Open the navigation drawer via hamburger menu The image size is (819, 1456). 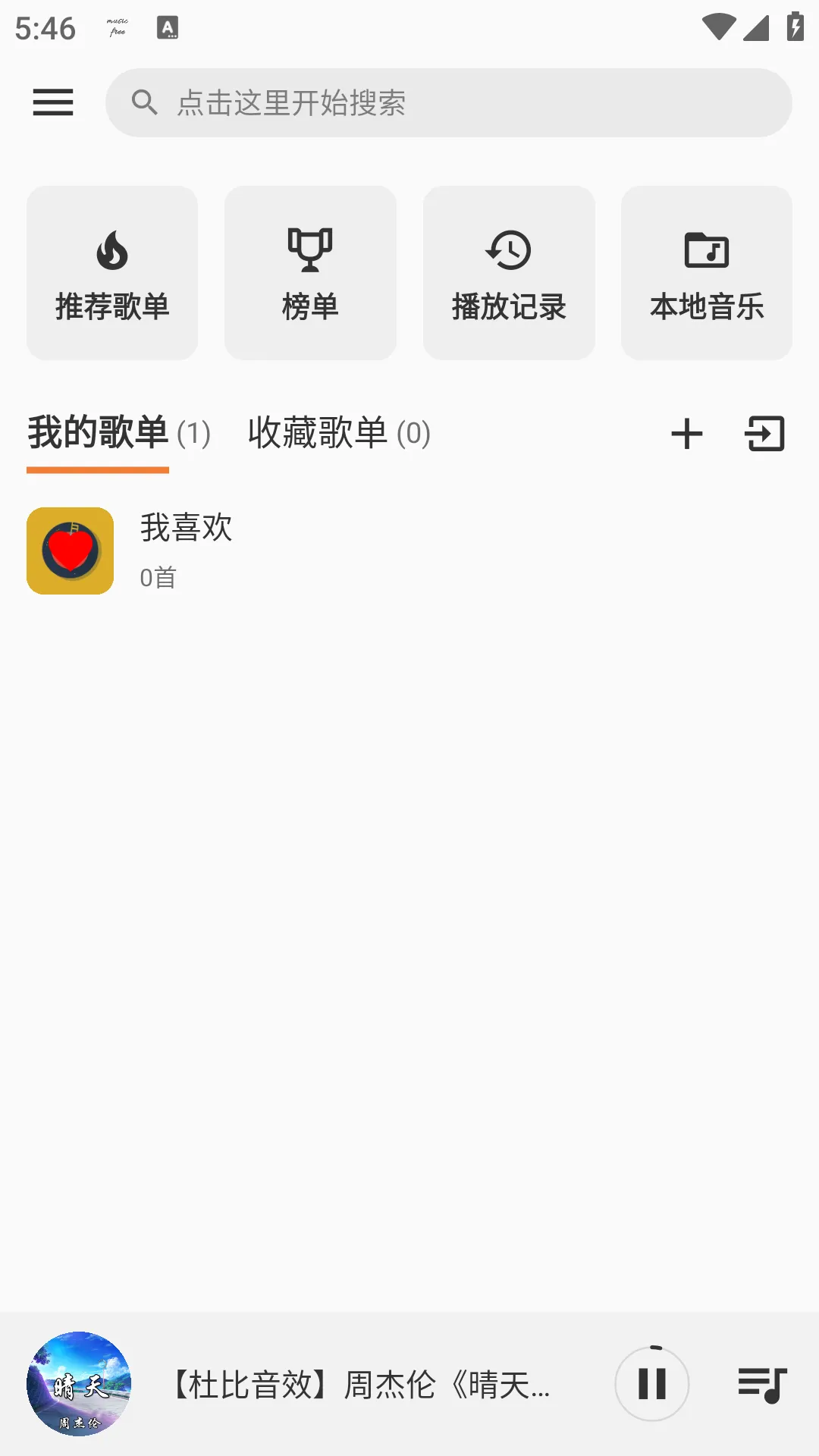52,102
